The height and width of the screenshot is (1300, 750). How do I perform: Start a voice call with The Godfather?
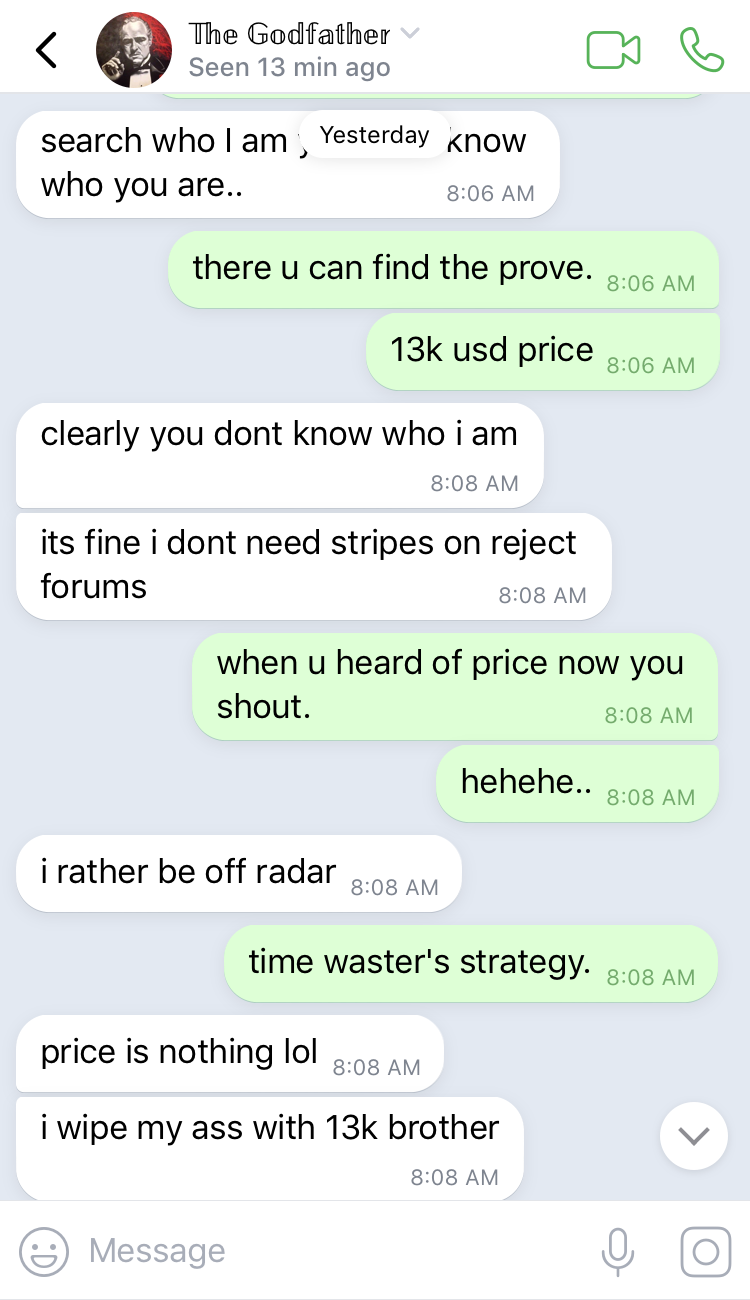pos(701,49)
